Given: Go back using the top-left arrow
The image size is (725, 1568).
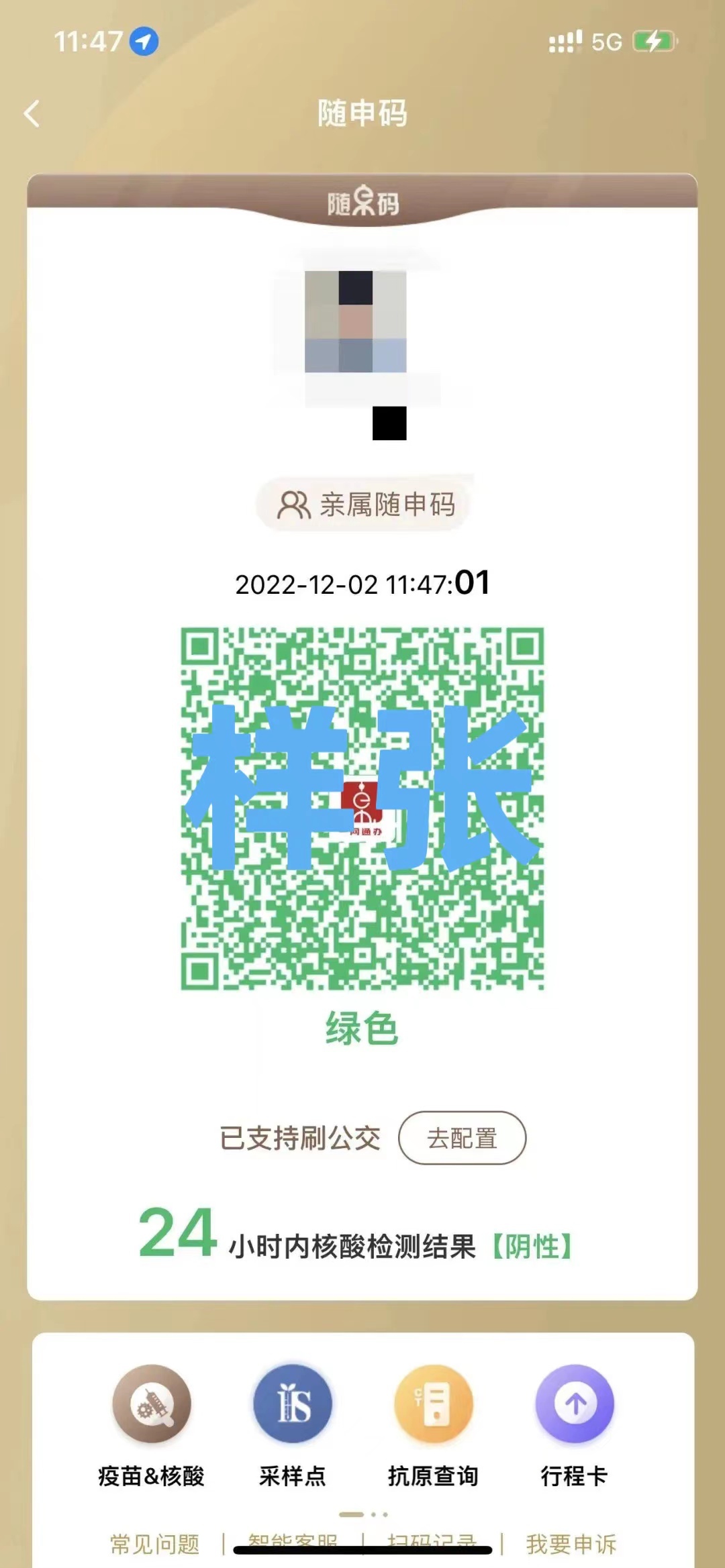Looking at the screenshot, I should tap(32, 113).
